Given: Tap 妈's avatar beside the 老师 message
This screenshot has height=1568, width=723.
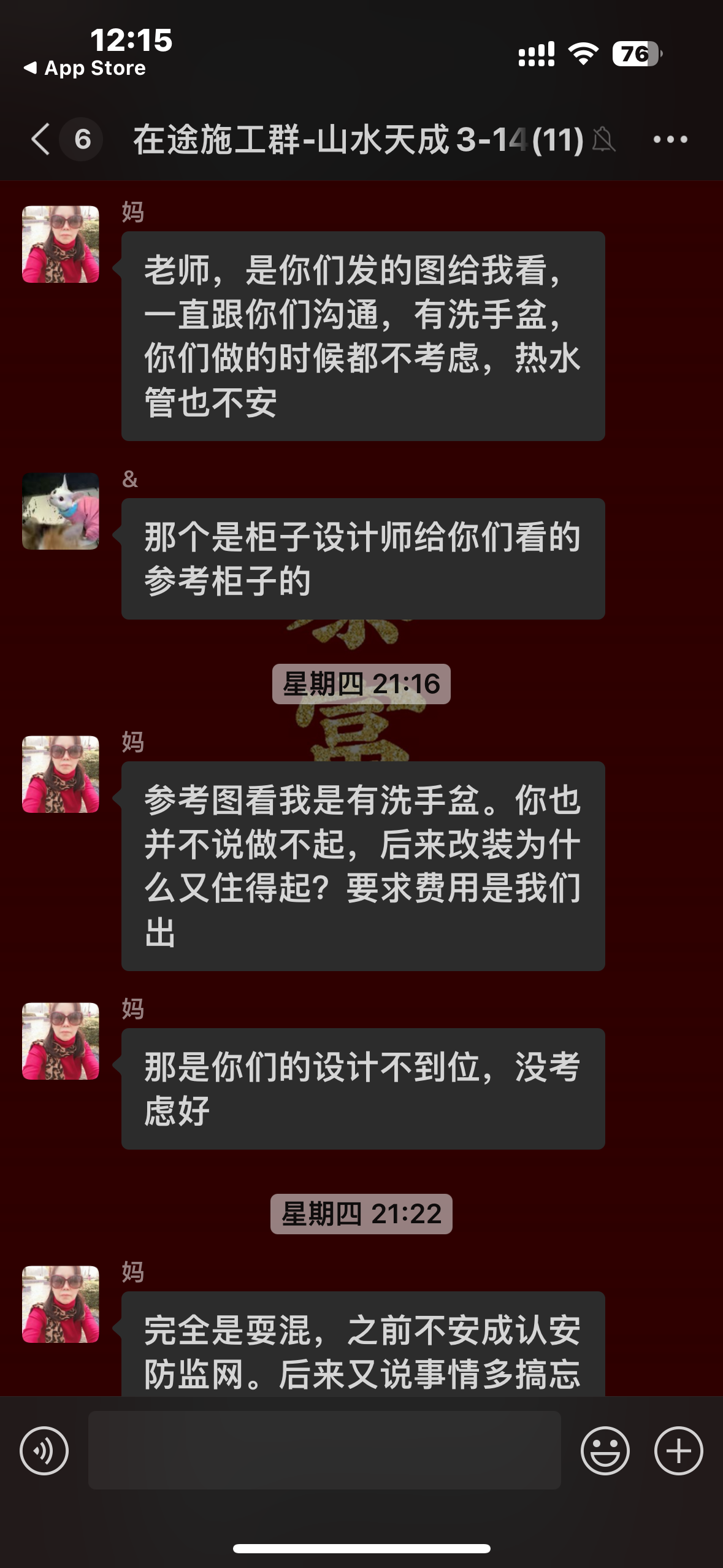Looking at the screenshot, I should click(x=61, y=244).
